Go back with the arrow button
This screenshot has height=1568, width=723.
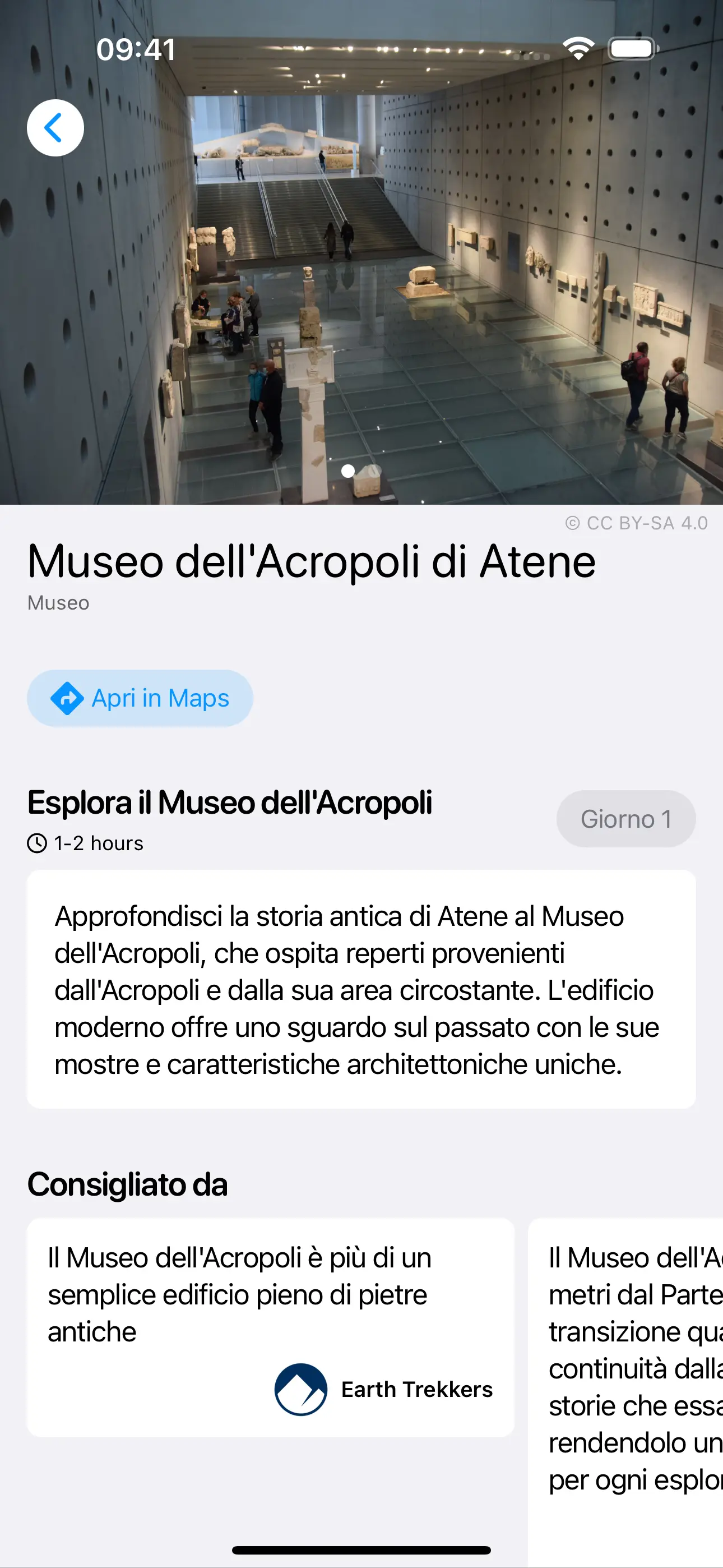(55, 128)
